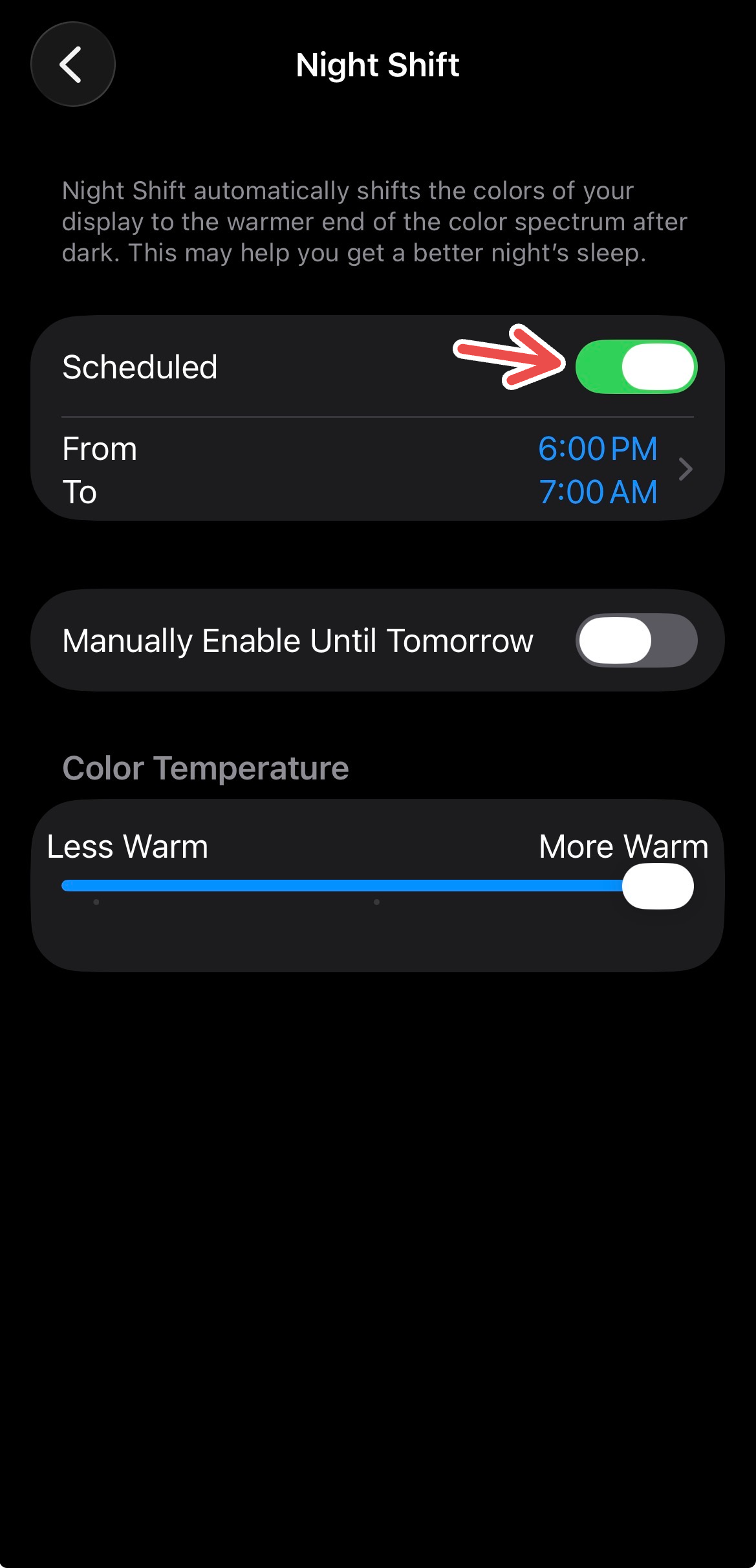
Task: Click the circular back button background
Action: tap(72, 64)
